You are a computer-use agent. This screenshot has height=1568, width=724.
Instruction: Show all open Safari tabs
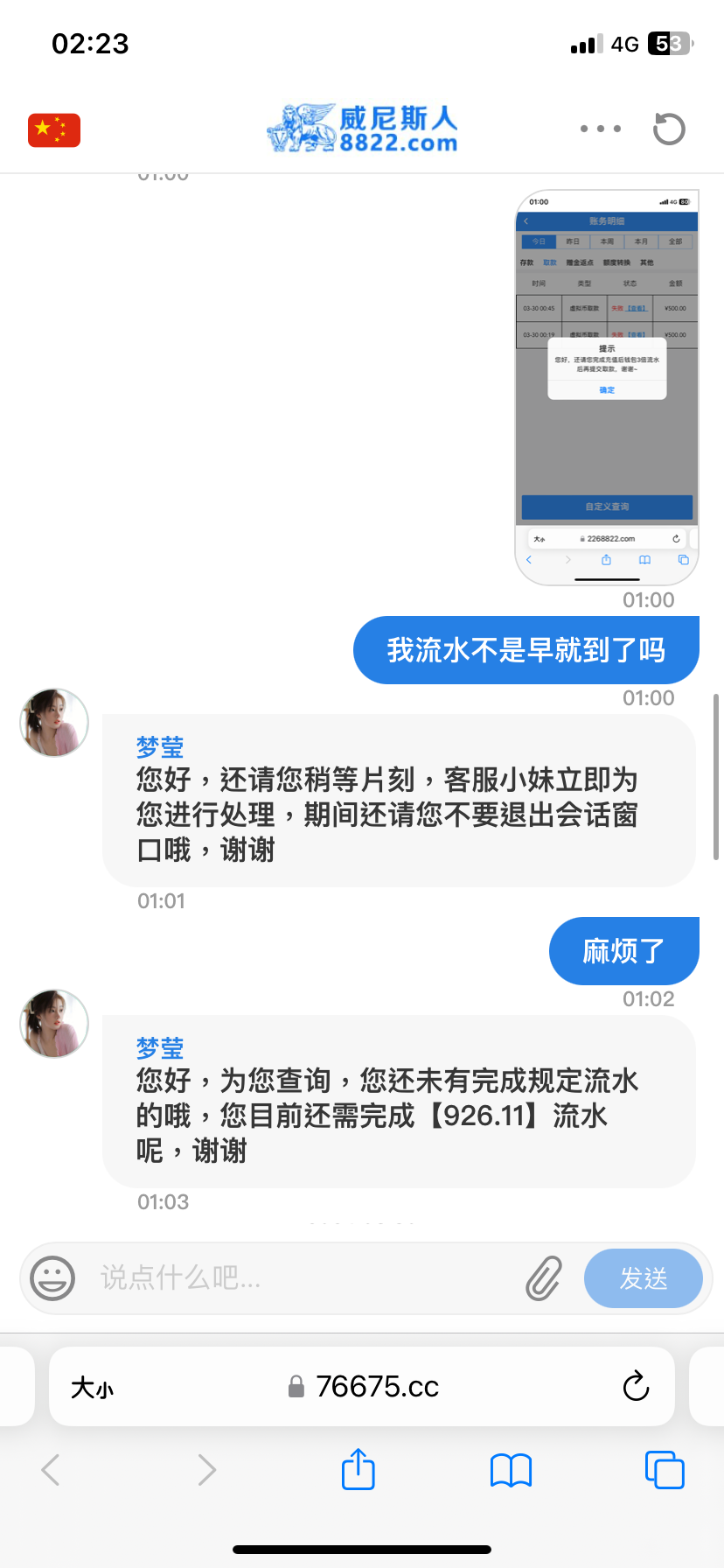(x=665, y=1470)
